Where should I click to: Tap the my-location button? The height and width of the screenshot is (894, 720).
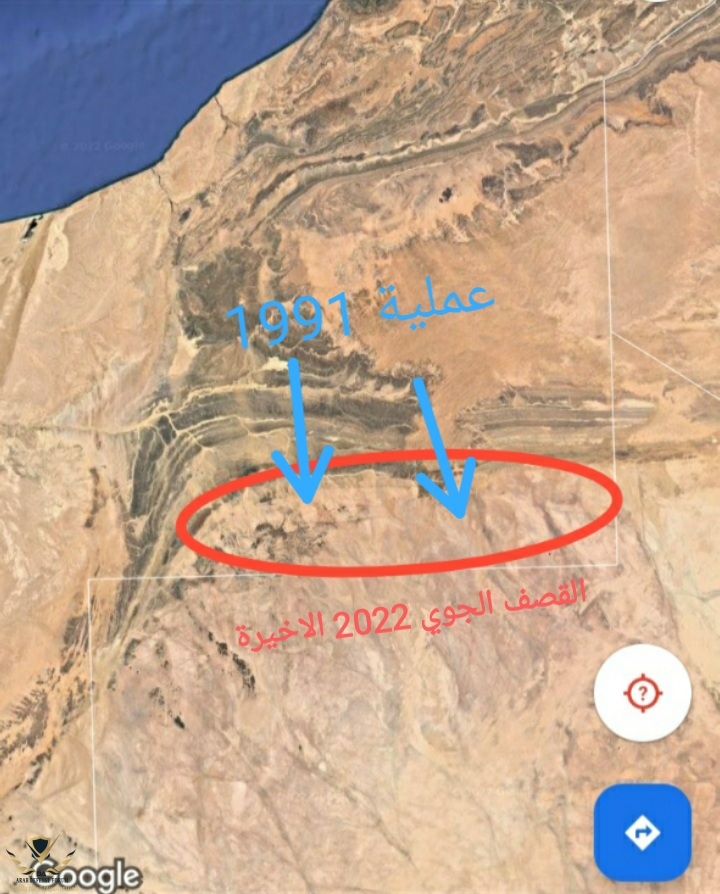642,692
